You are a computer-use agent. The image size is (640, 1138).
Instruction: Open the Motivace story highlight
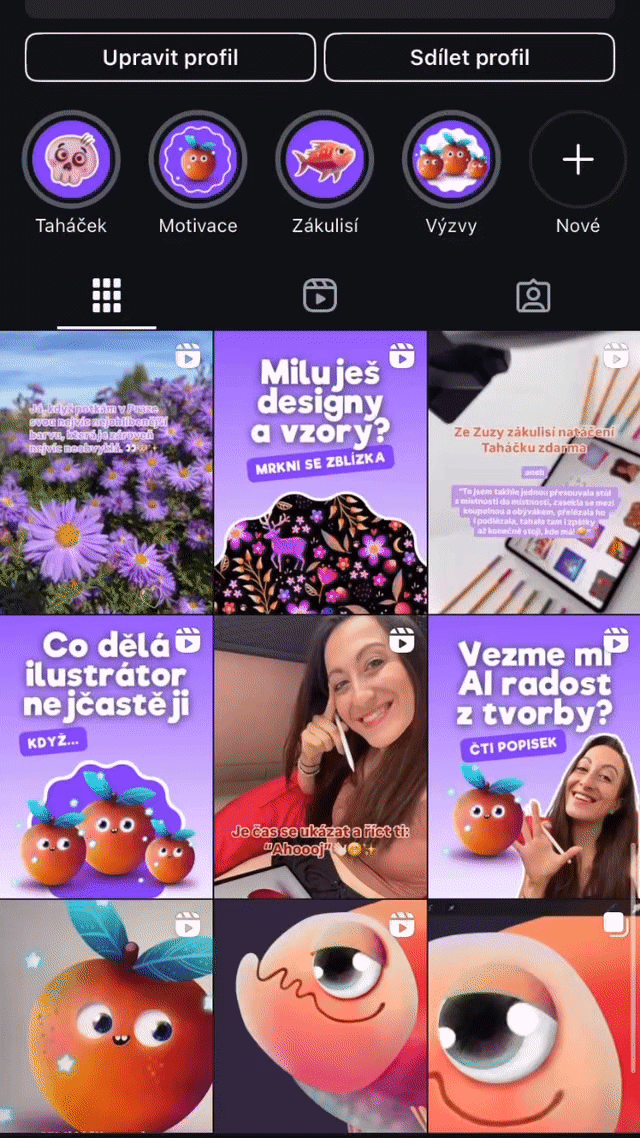coord(198,159)
